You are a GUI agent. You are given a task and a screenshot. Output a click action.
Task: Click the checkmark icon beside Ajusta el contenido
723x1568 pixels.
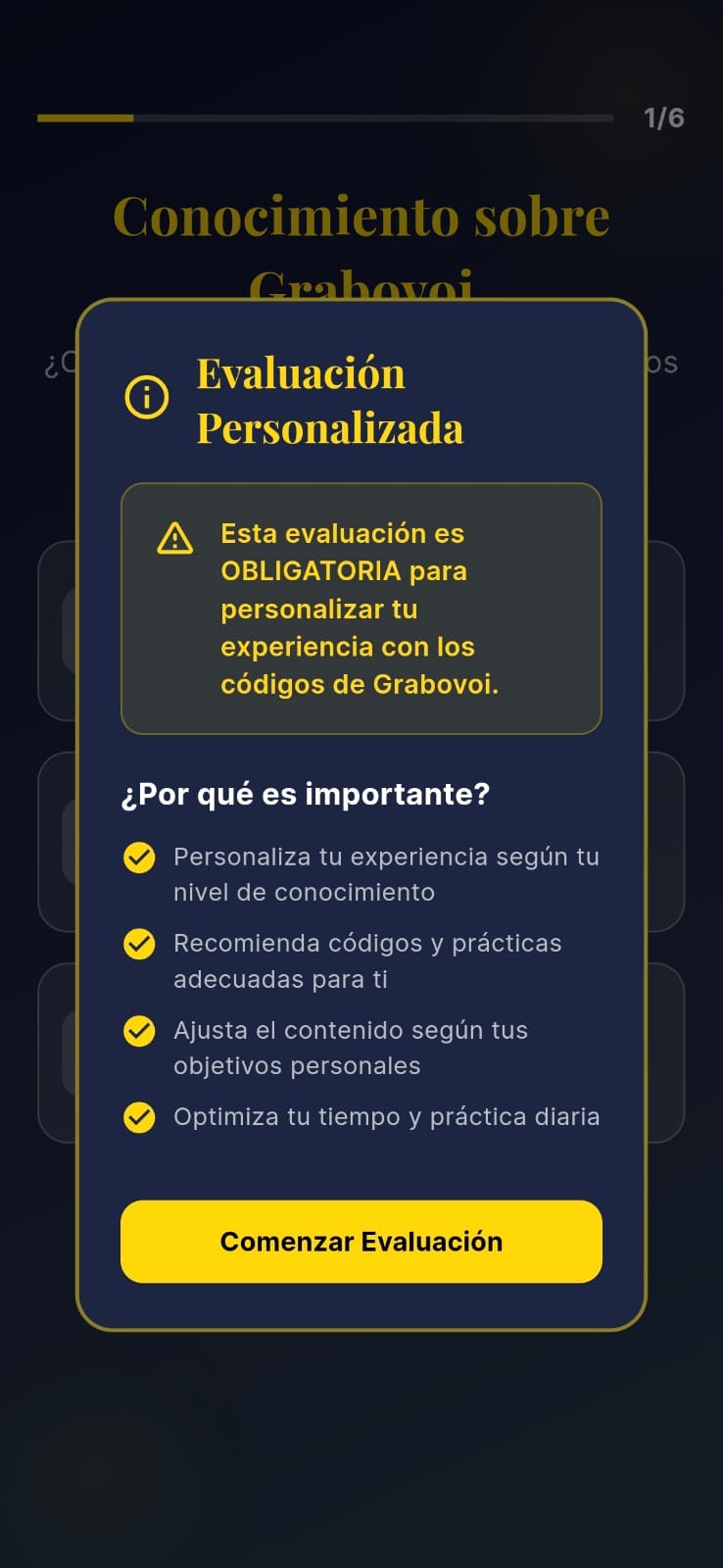pos(139,1031)
